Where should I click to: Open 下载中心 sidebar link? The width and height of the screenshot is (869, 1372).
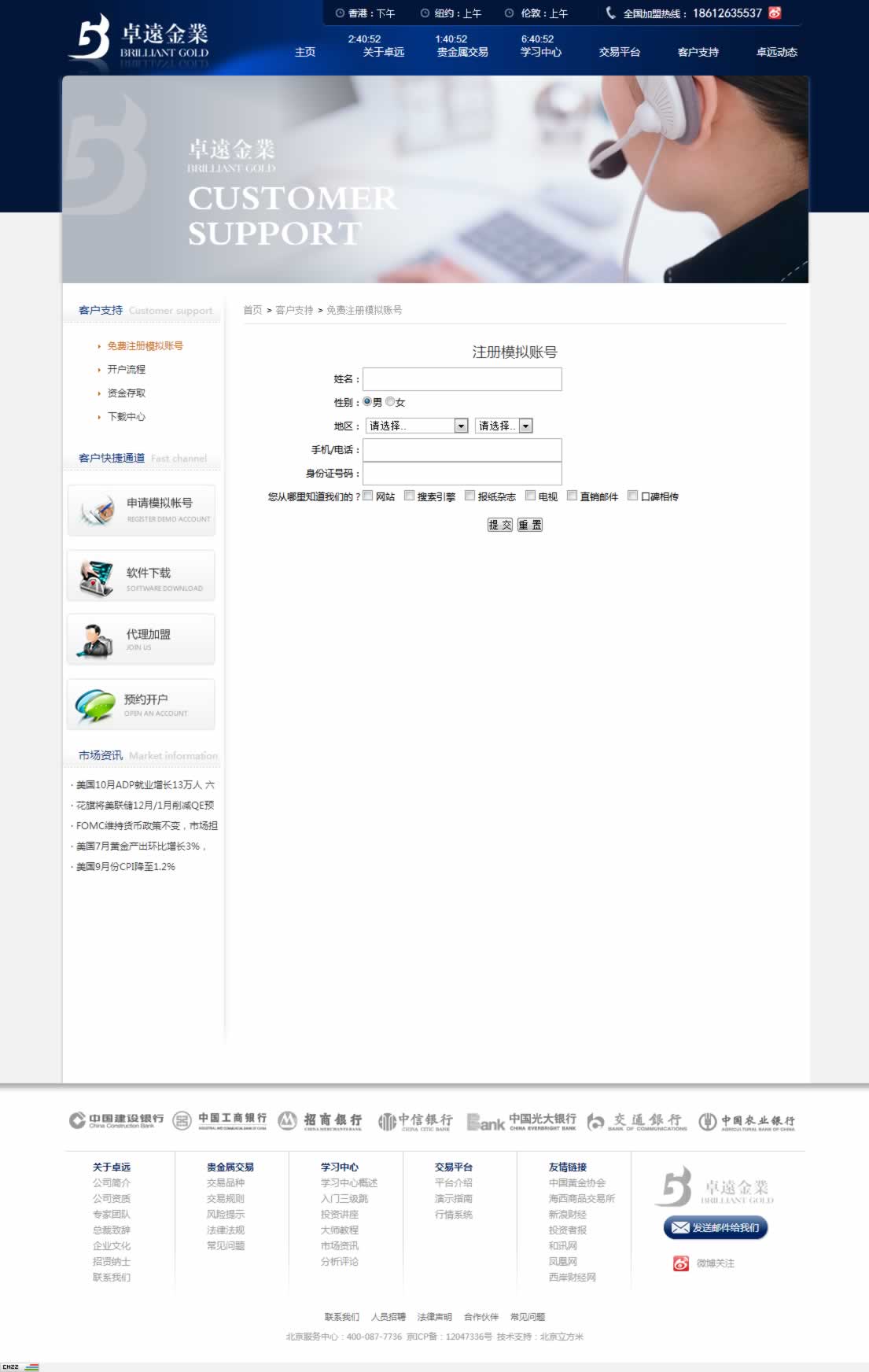pyautogui.click(x=126, y=416)
